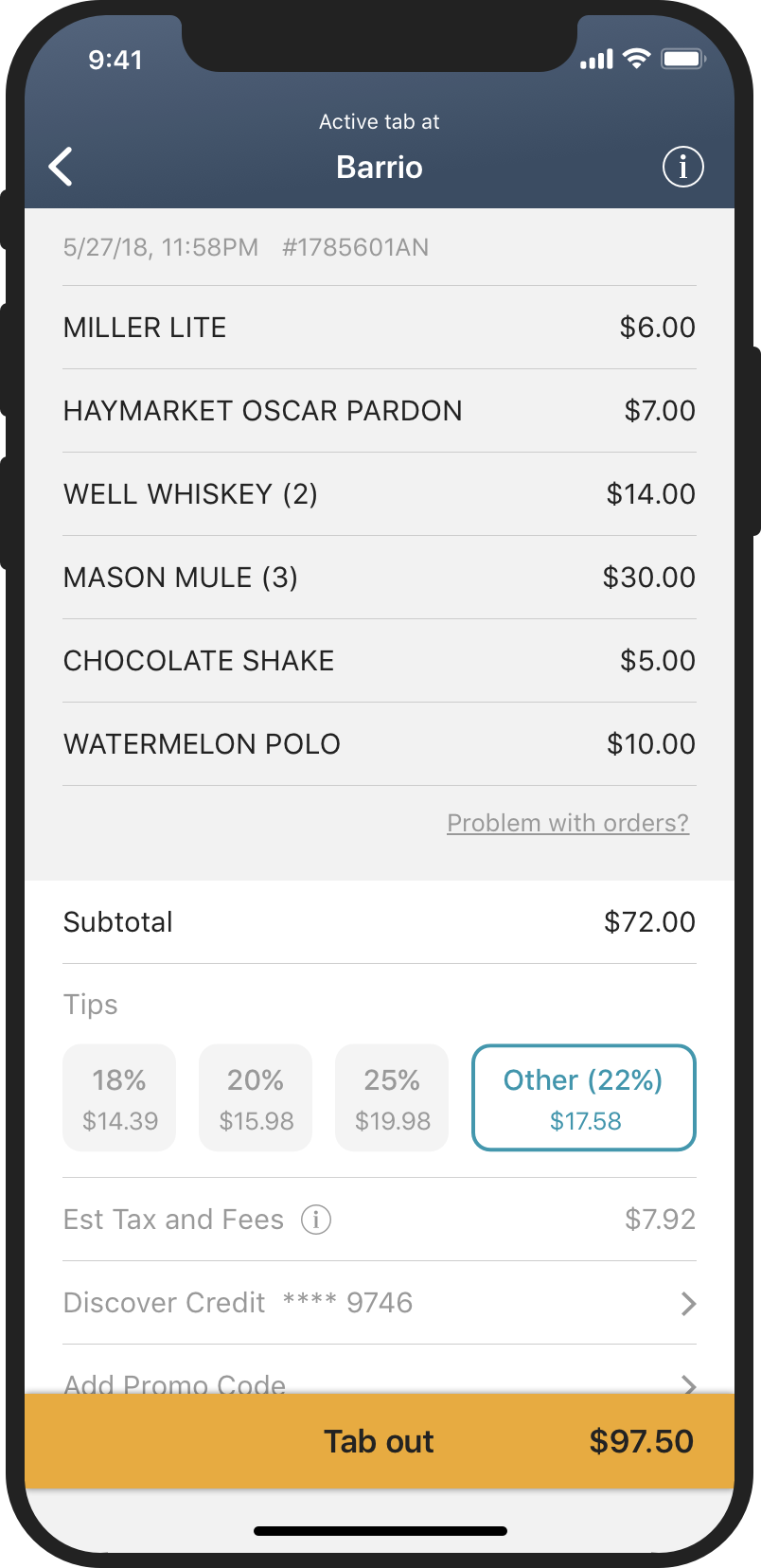The width and height of the screenshot is (761, 1568).
Task: Choose the 20% tip of $15.98
Action: point(256,1098)
